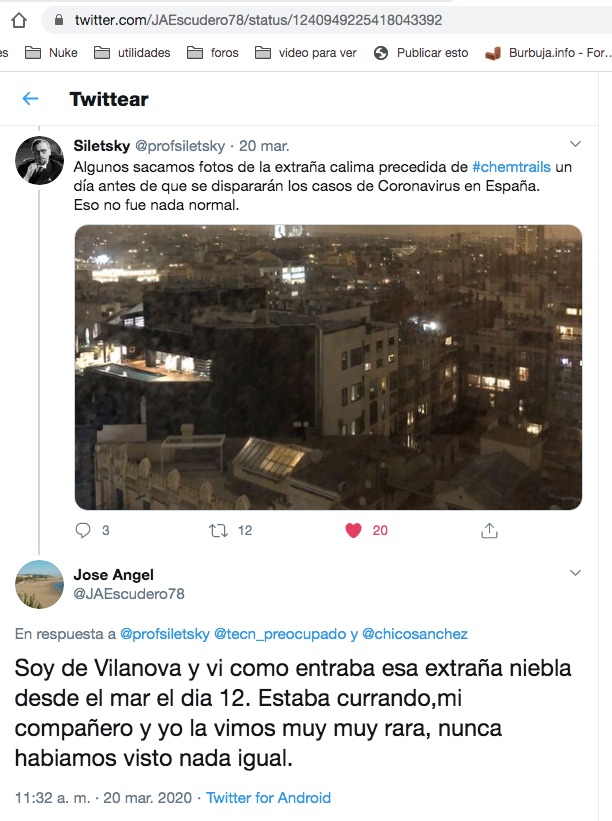This screenshot has height=821, width=612.
Task: Go back with the blue arrow
Action: tap(30, 98)
